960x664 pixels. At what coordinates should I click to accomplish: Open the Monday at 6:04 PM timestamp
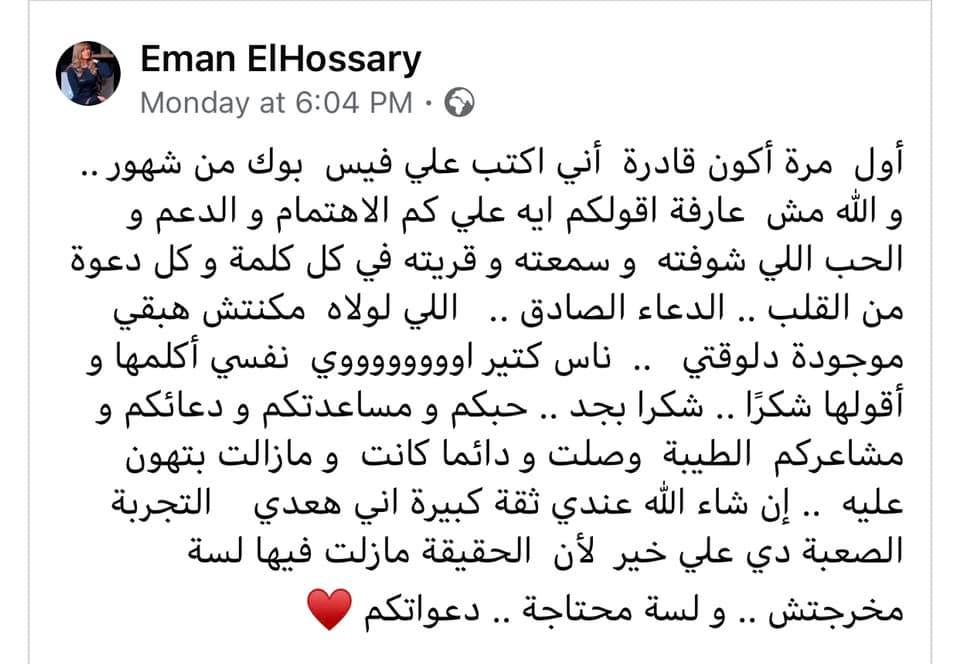(x=276, y=102)
